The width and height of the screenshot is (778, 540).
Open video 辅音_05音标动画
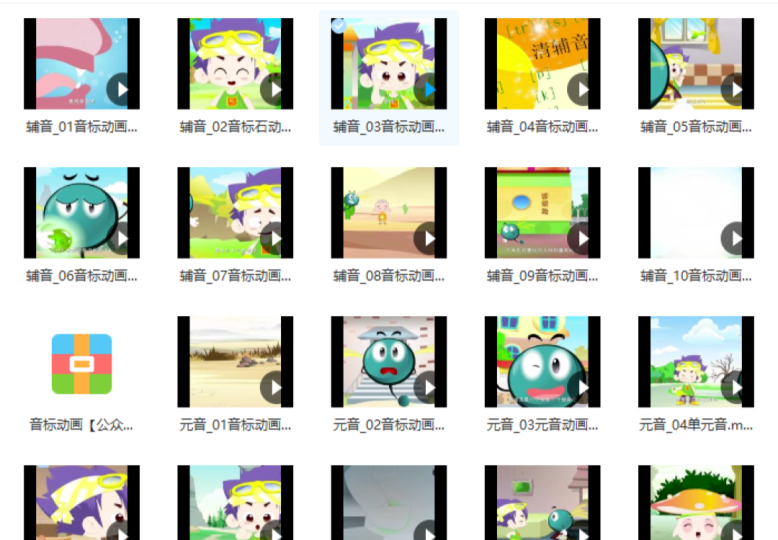coord(696,63)
